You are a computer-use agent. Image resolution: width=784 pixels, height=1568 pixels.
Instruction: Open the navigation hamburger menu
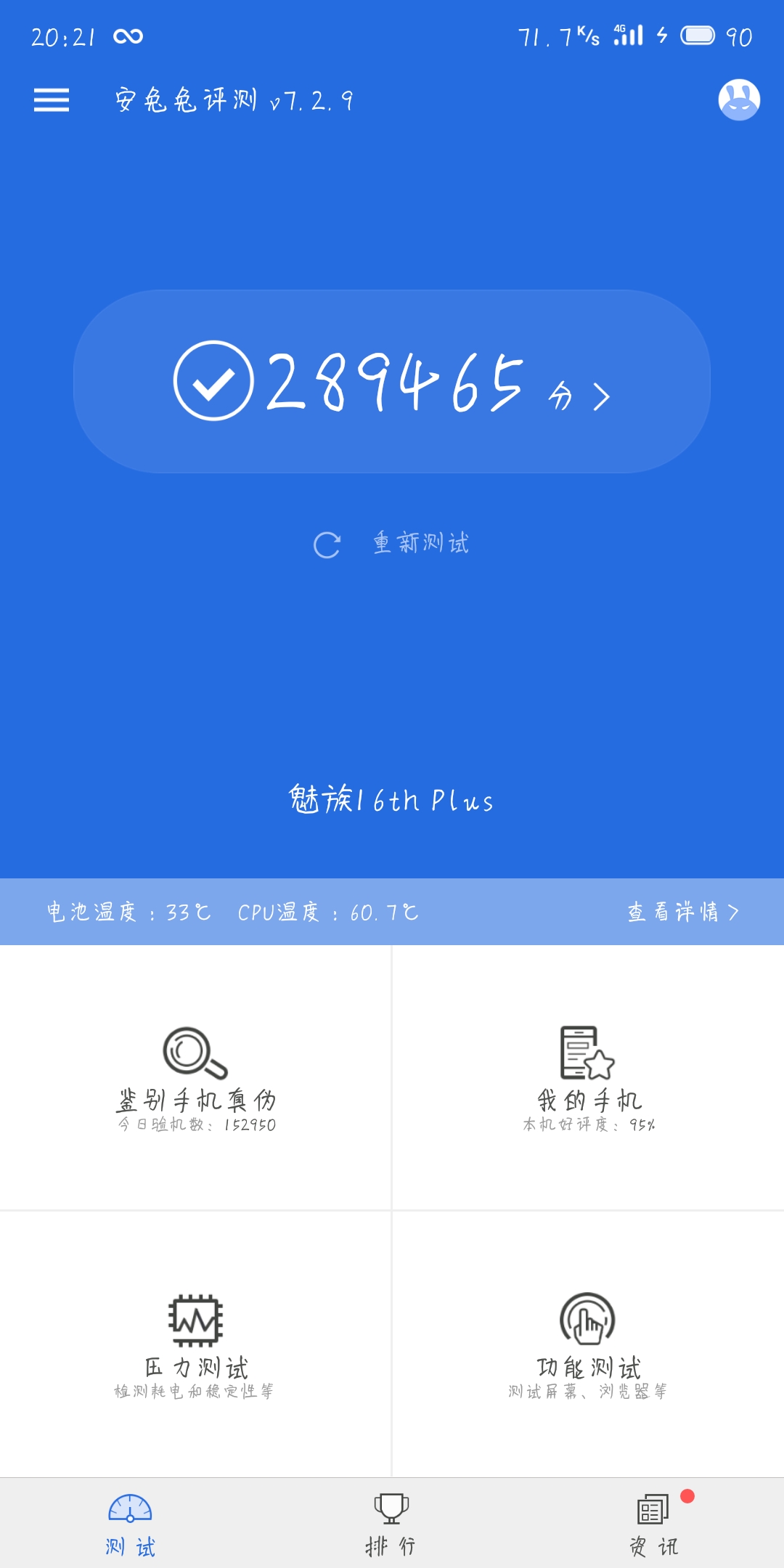pos(49,102)
